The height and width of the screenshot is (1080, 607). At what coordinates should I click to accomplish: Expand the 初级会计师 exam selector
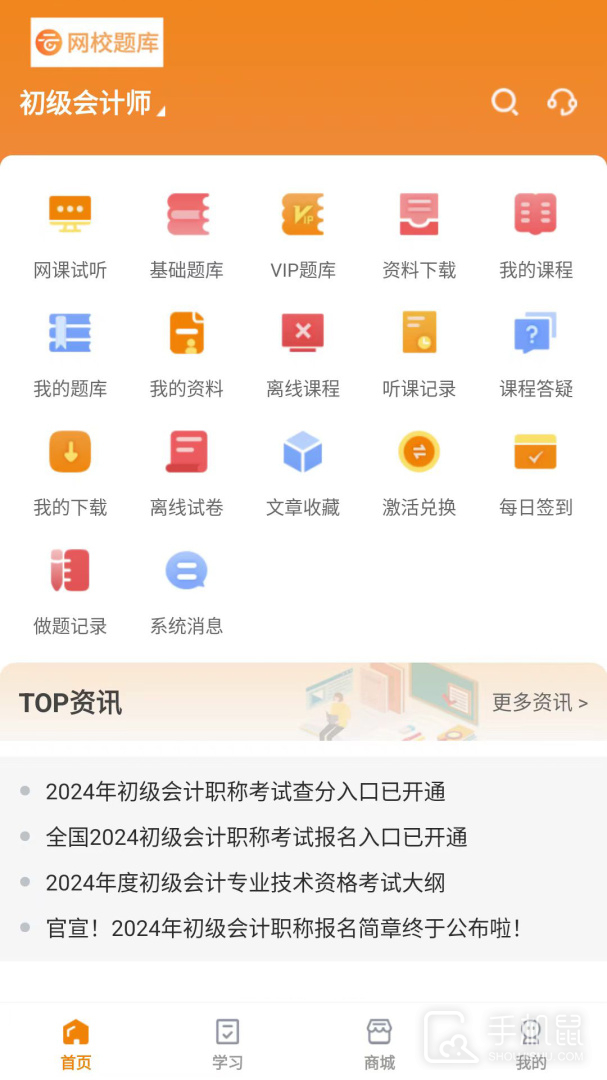tap(92, 103)
